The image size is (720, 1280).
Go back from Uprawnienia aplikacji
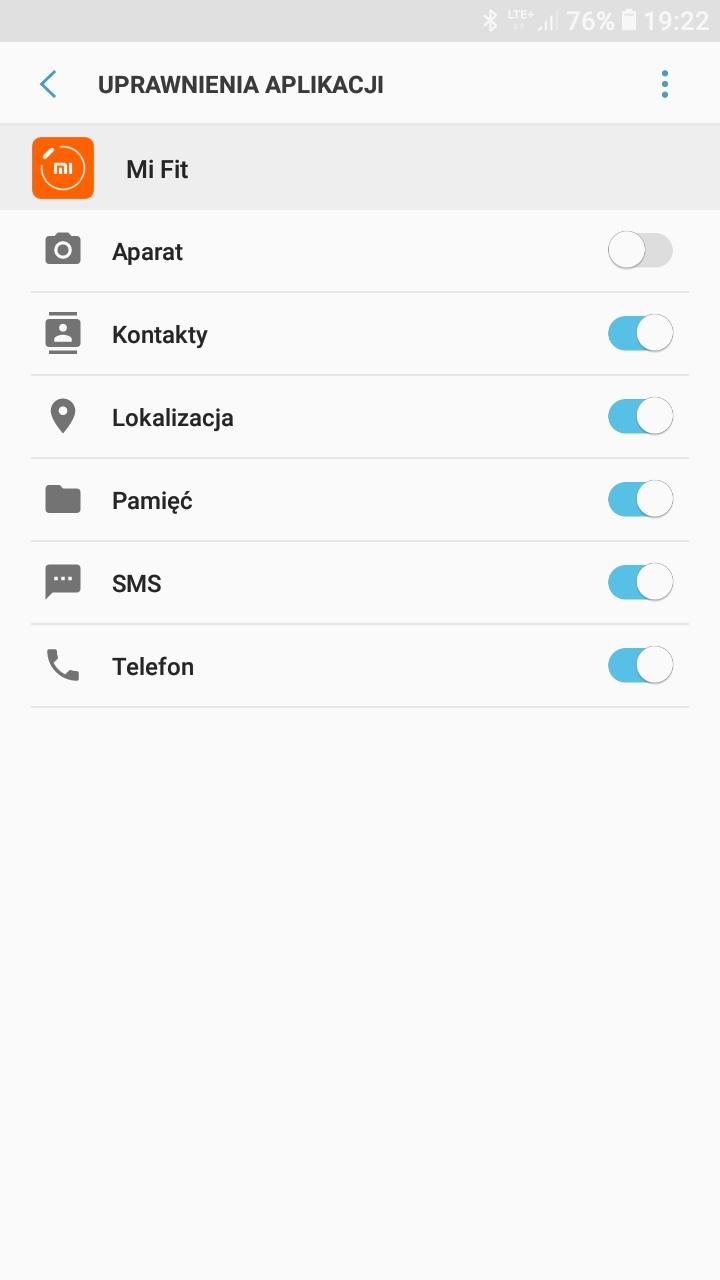(x=48, y=84)
